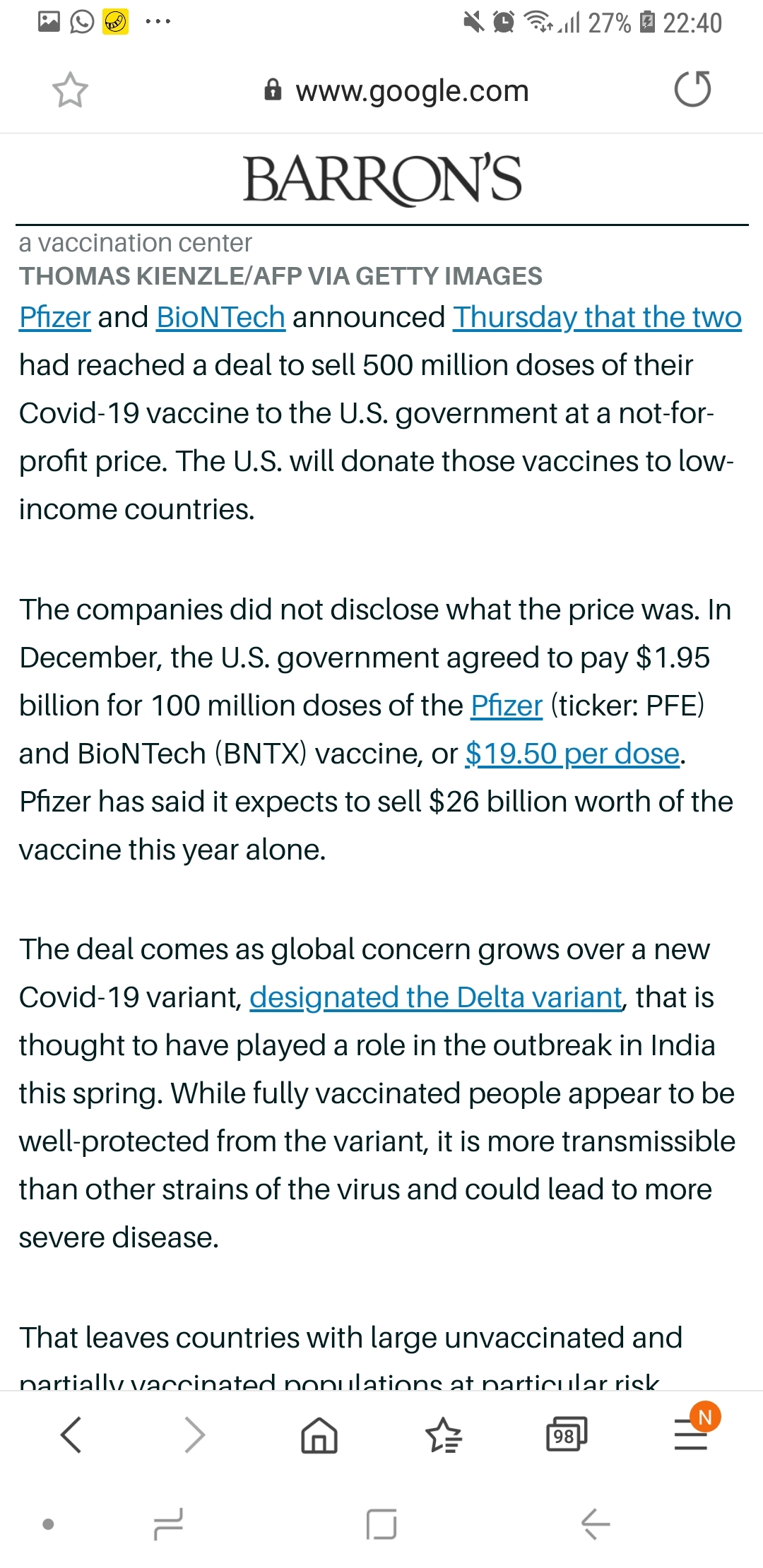Go back to the previous page

(x=71, y=1435)
